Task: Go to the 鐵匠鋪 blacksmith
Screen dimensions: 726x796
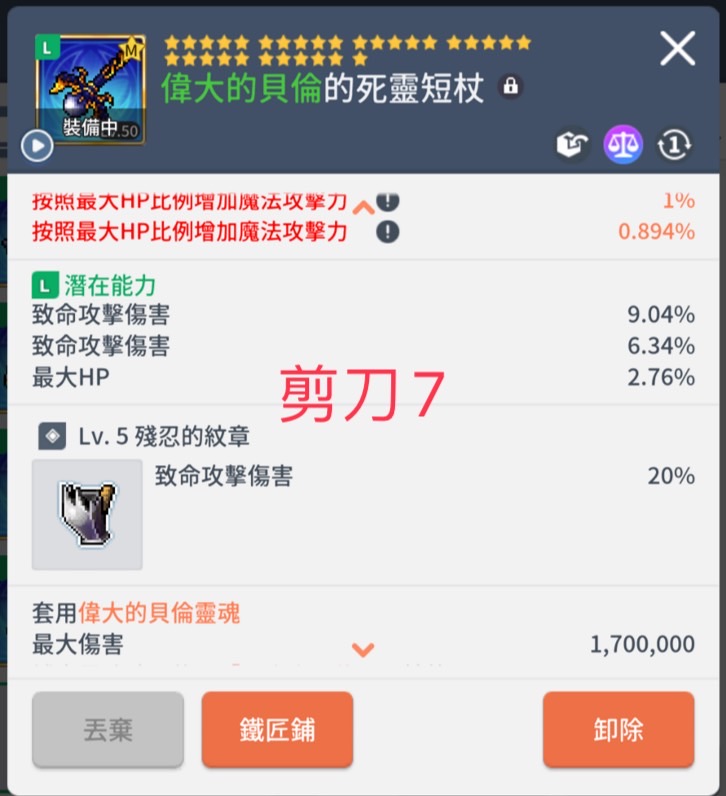Action: click(277, 730)
